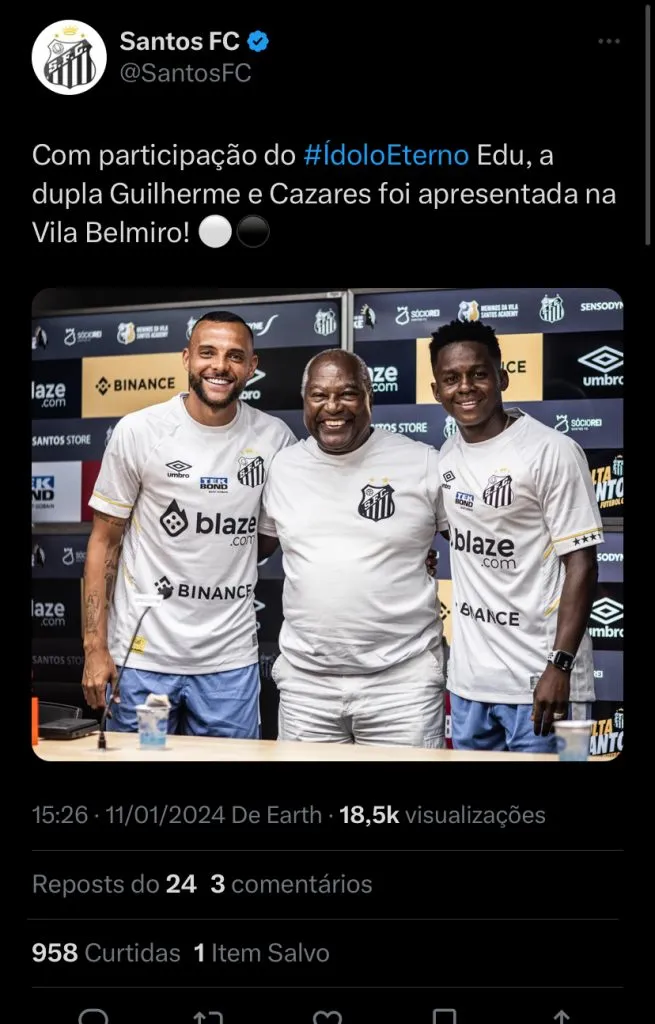
Task: See who liked: 958 Curtidas
Action: pos(106,953)
